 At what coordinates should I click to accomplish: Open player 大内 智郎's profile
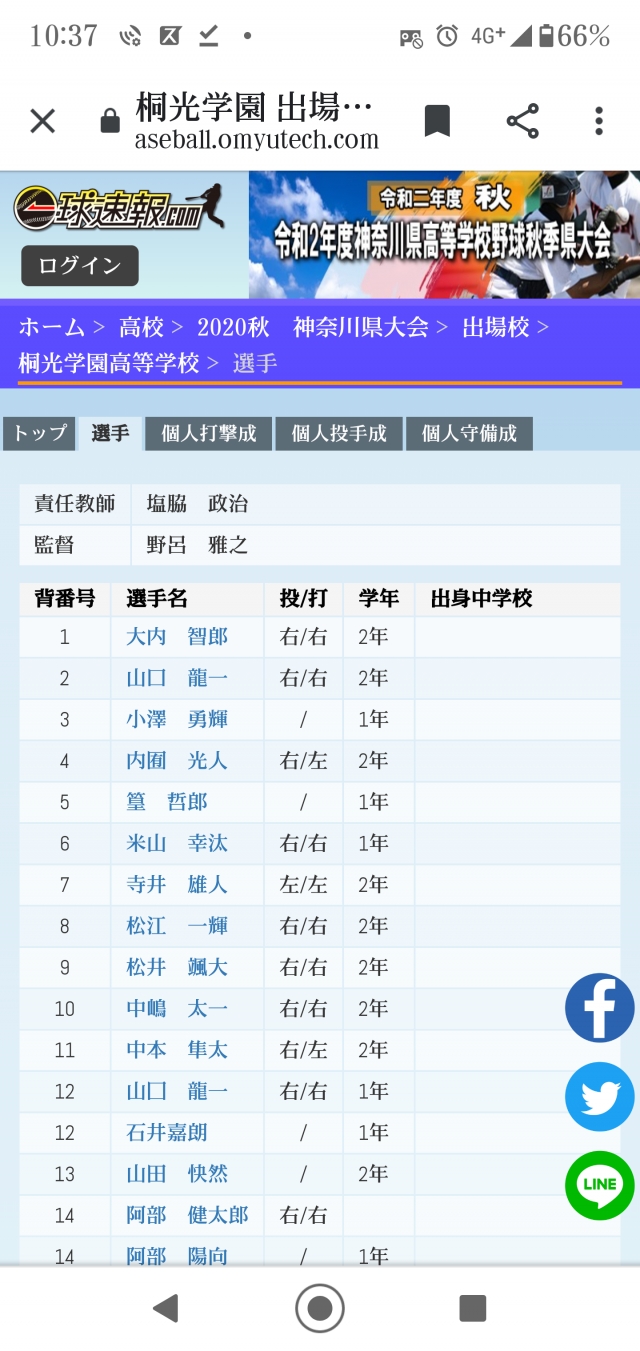coord(177,637)
